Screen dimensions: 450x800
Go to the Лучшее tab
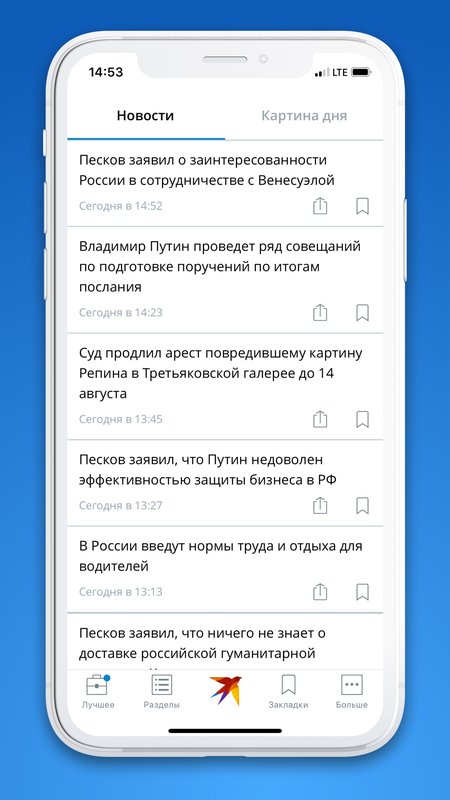click(98, 691)
